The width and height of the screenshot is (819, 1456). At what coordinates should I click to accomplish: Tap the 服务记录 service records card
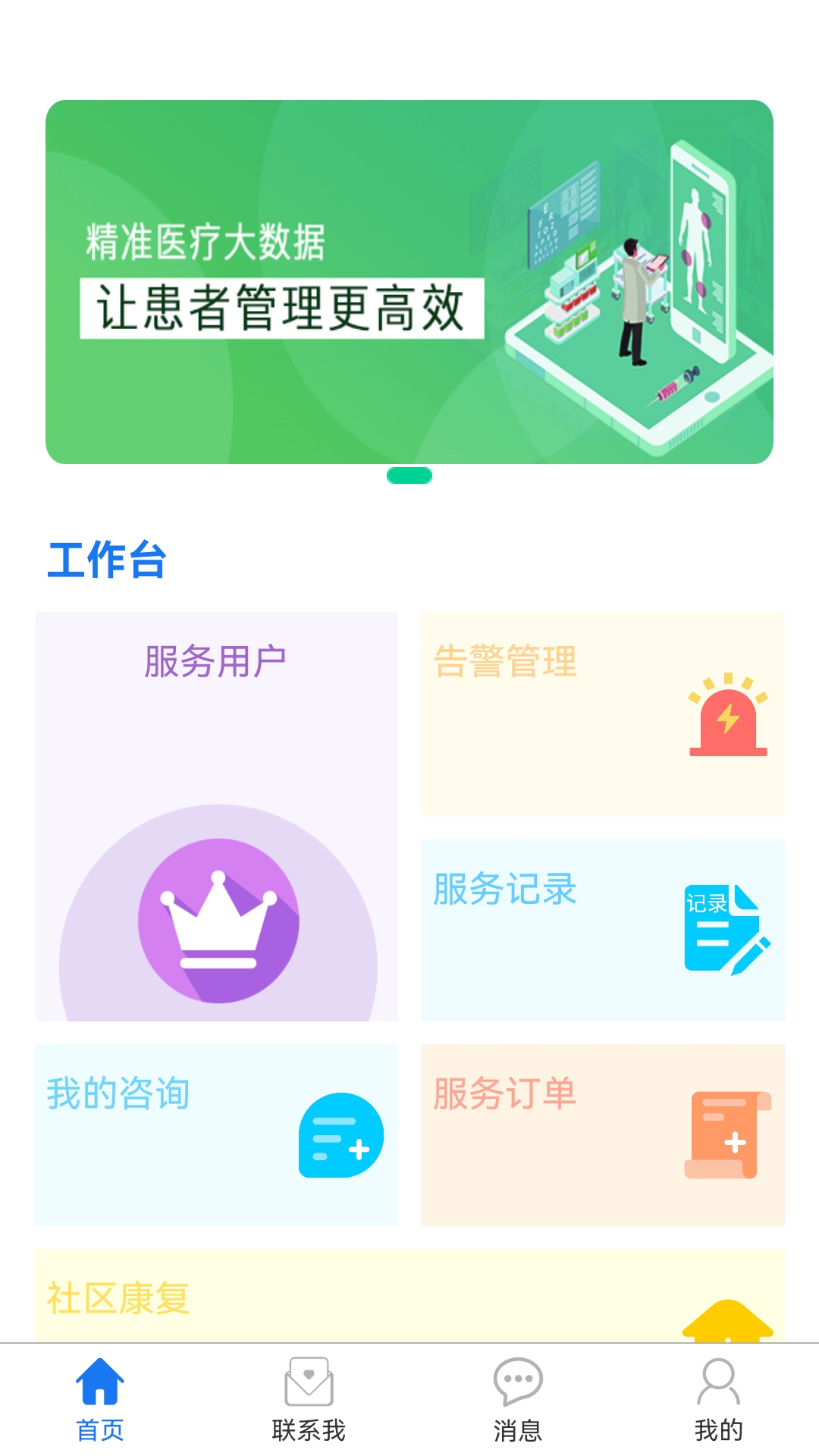click(603, 929)
